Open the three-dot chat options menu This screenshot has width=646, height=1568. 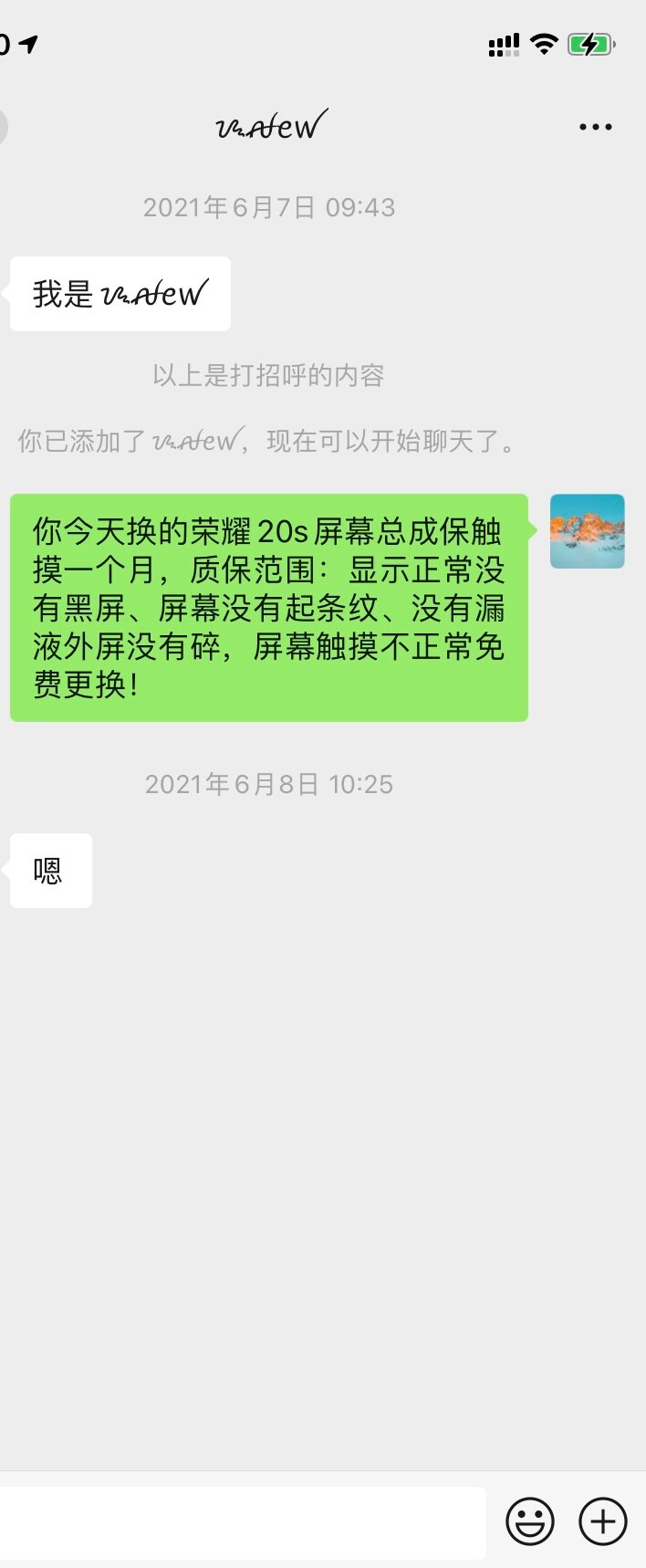point(595,127)
